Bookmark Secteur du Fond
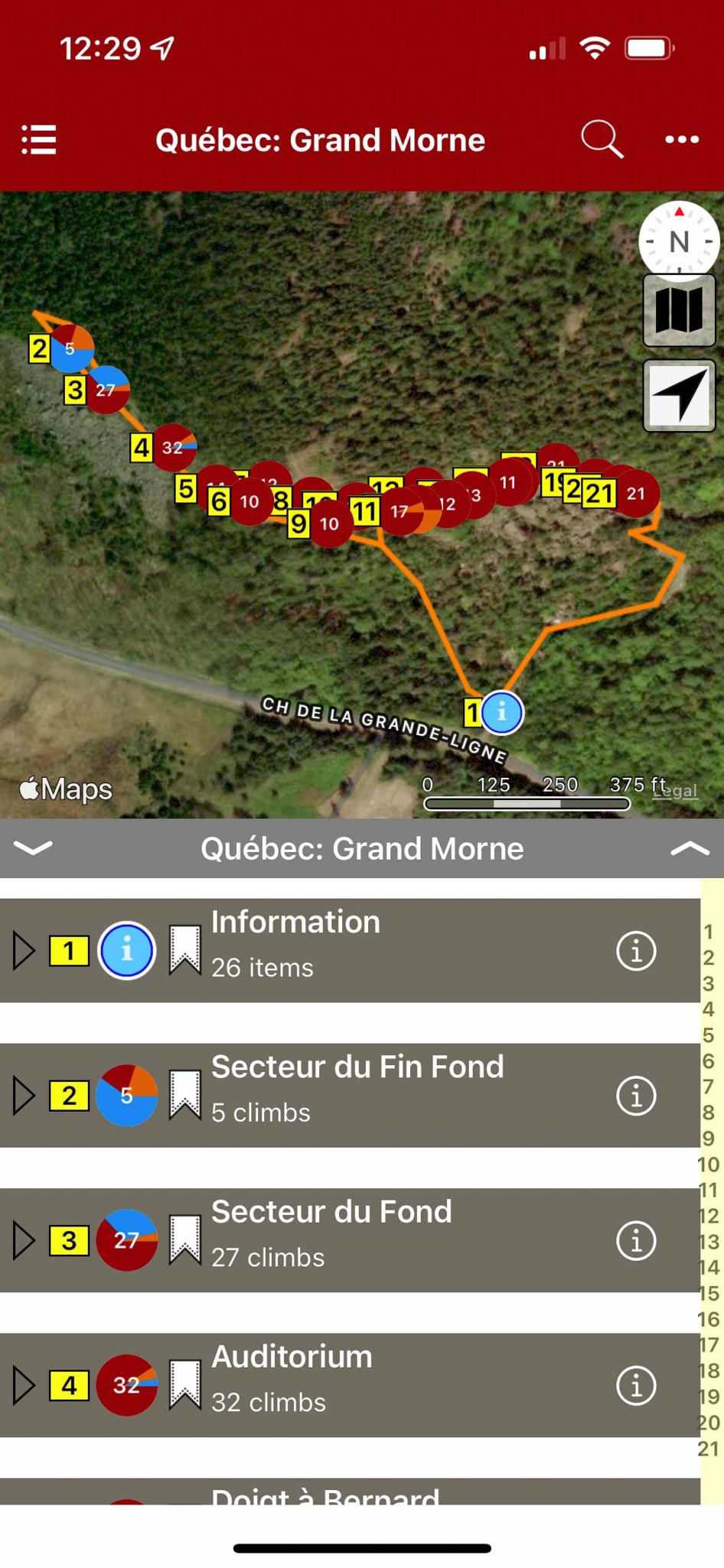This screenshot has width=724, height=1568. [x=184, y=1240]
